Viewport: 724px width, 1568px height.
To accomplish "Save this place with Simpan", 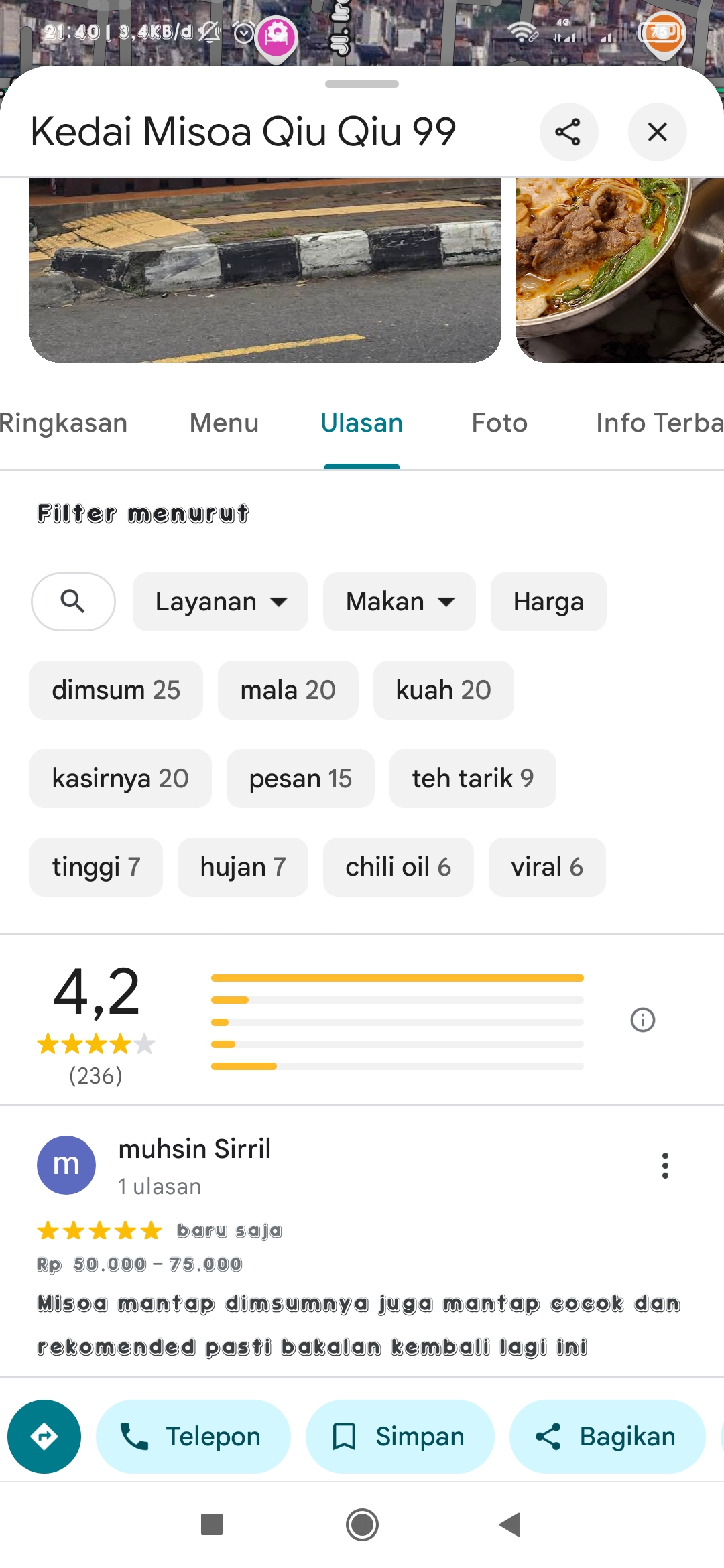I will pyautogui.click(x=400, y=1437).
